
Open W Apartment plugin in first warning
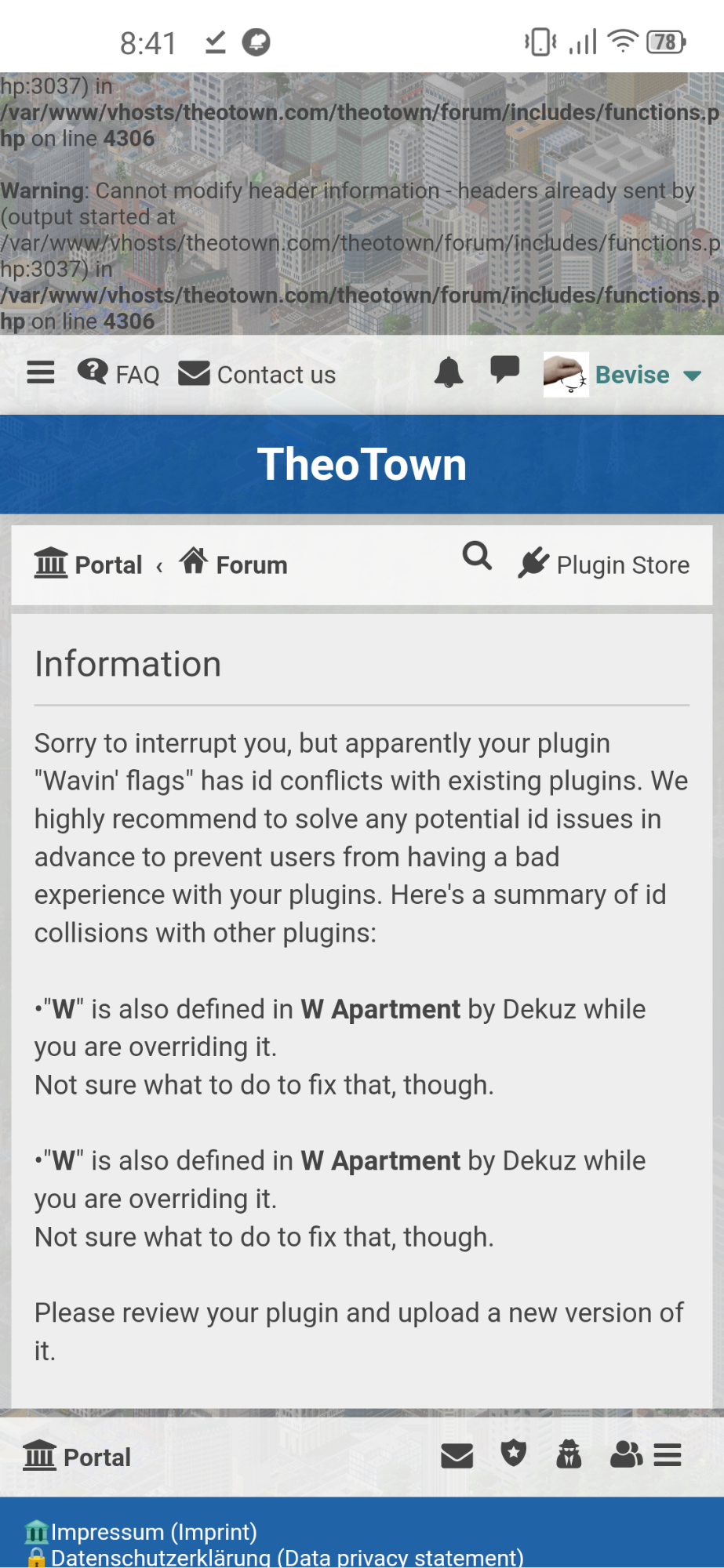pos(380,1009)
